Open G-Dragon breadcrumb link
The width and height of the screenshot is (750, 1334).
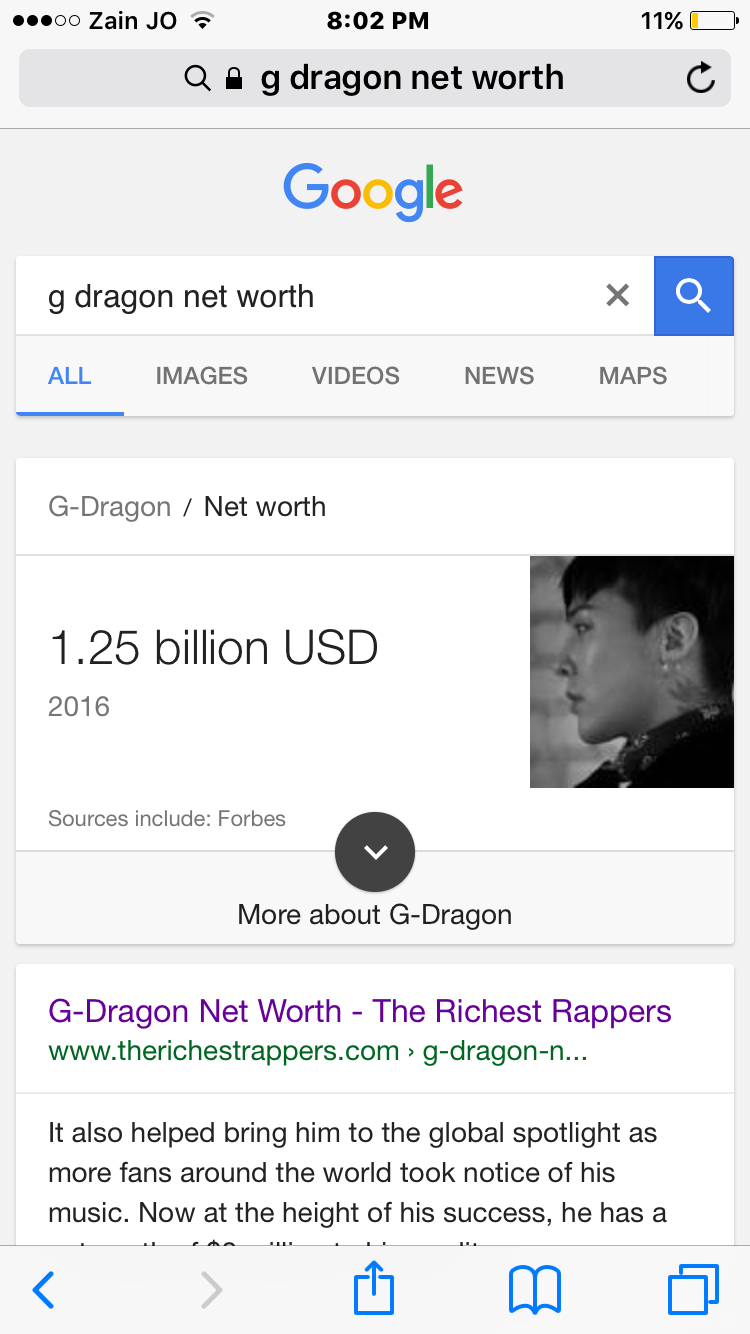tap(110, 507)
